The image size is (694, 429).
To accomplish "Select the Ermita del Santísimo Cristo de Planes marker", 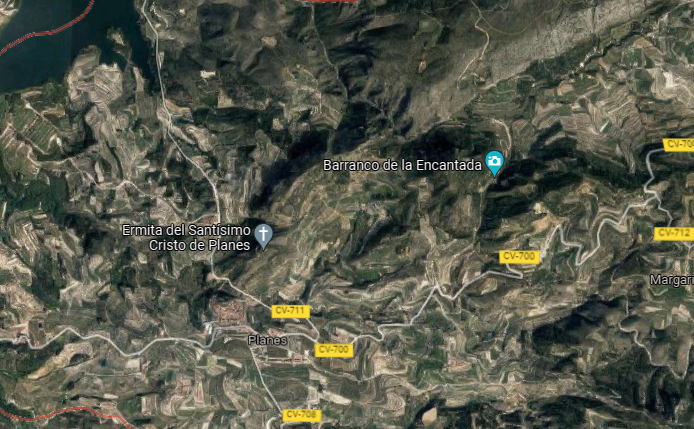I will 263,235.
